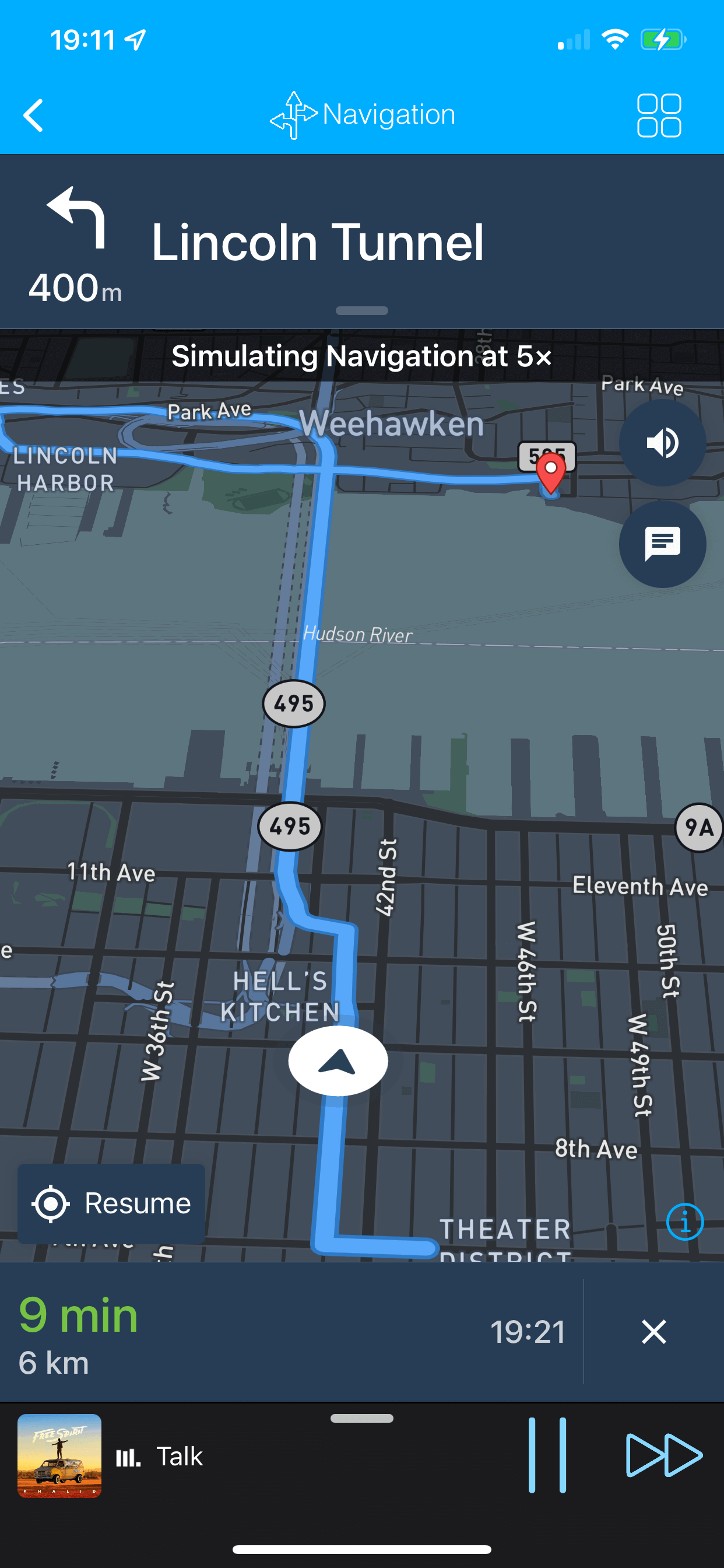This screenshot has height=1568, width=724.
Task: Pause the song Talk
Action: [547, 1455]
